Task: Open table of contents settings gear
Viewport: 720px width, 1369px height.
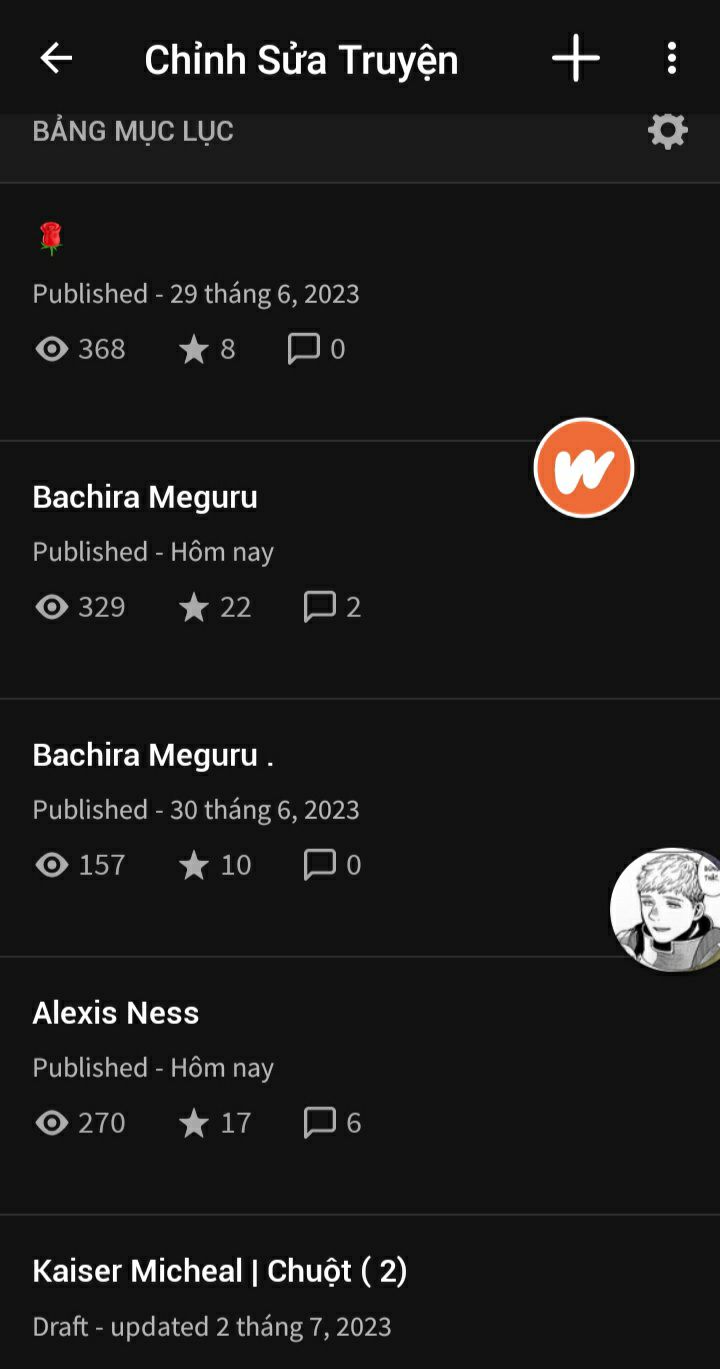Action: 668,131
